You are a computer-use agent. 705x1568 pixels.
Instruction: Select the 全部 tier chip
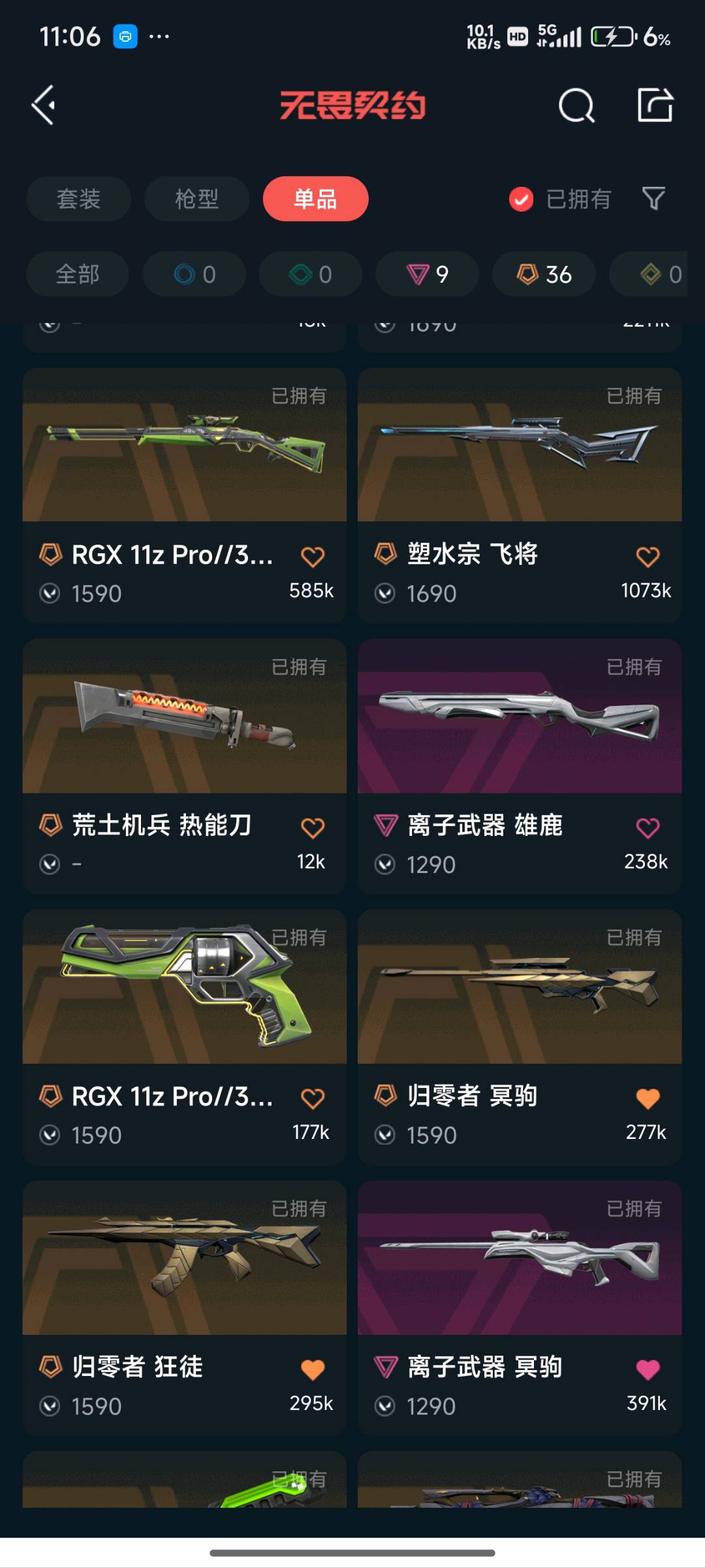(77, 274)
